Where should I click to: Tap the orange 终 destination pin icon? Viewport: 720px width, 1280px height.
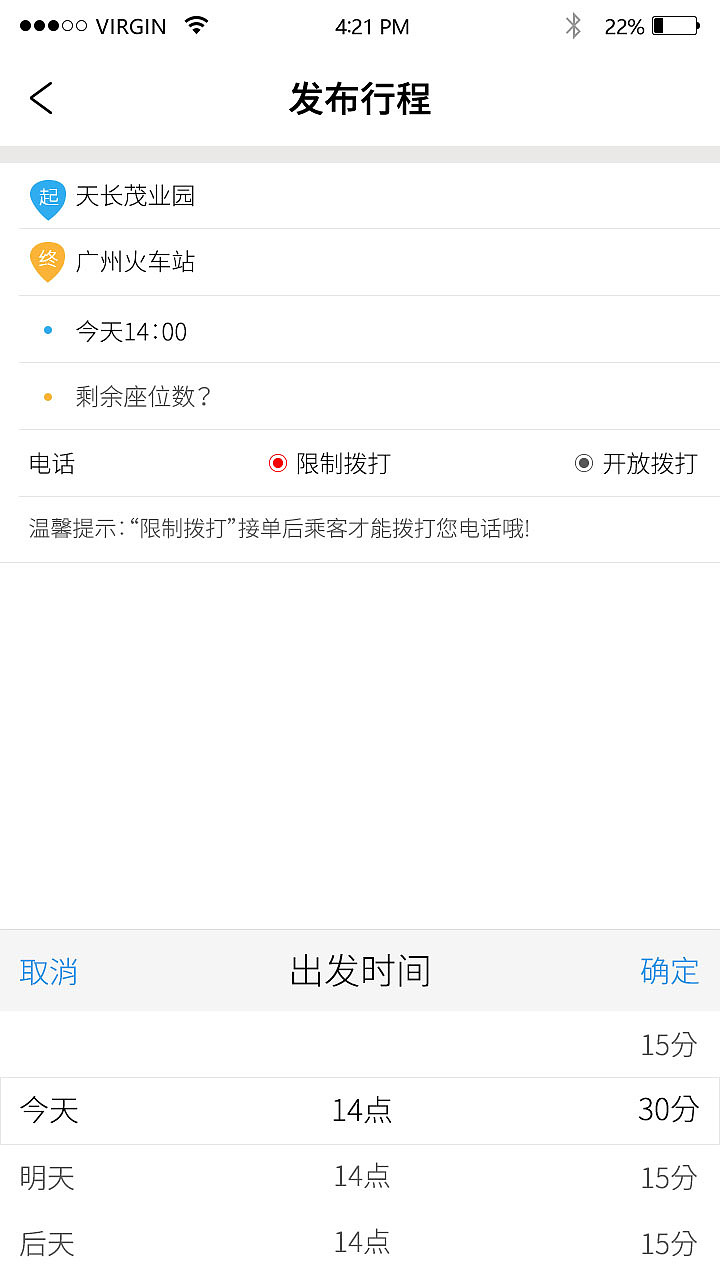(47, 262)
